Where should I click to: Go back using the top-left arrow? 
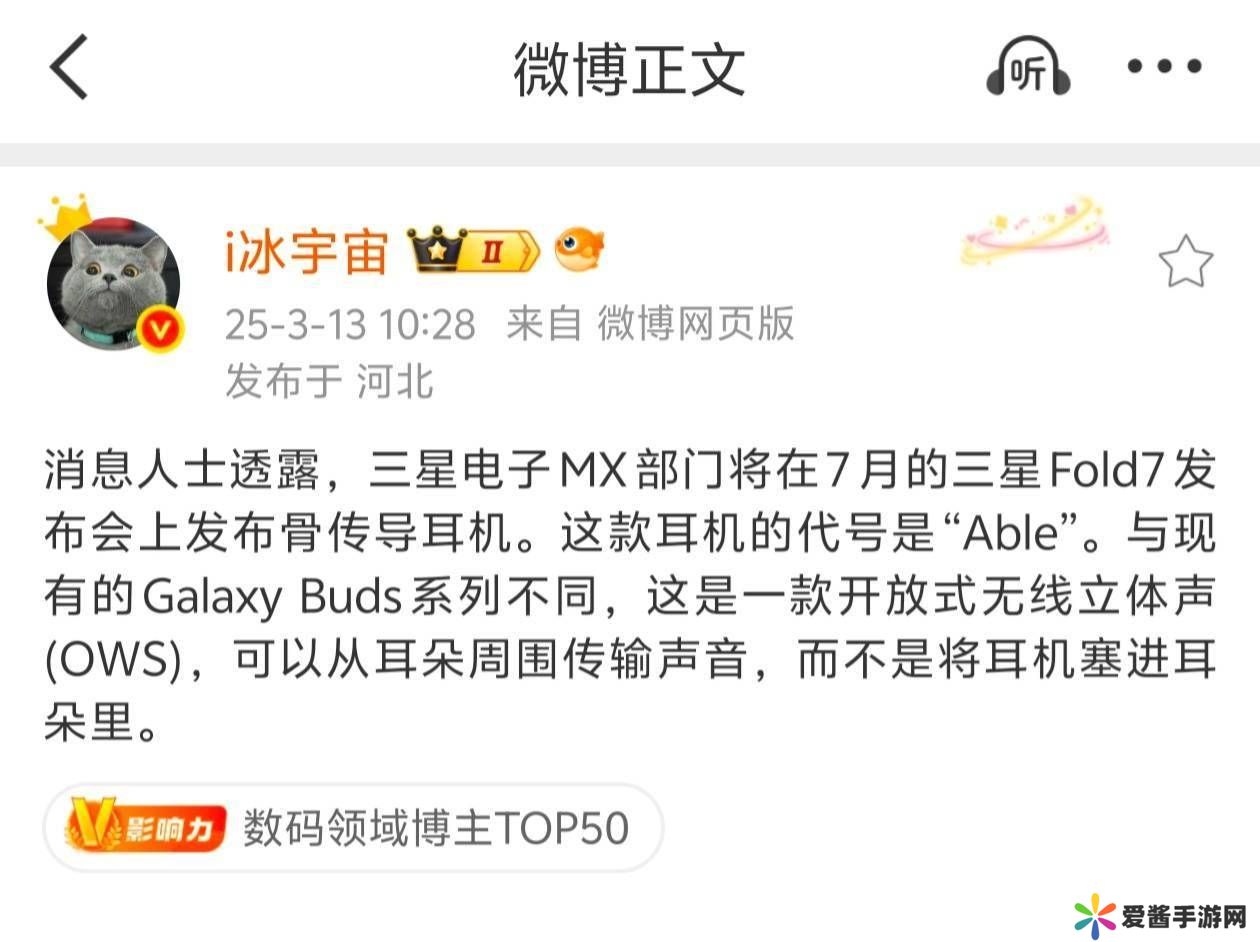pos(70,67)
